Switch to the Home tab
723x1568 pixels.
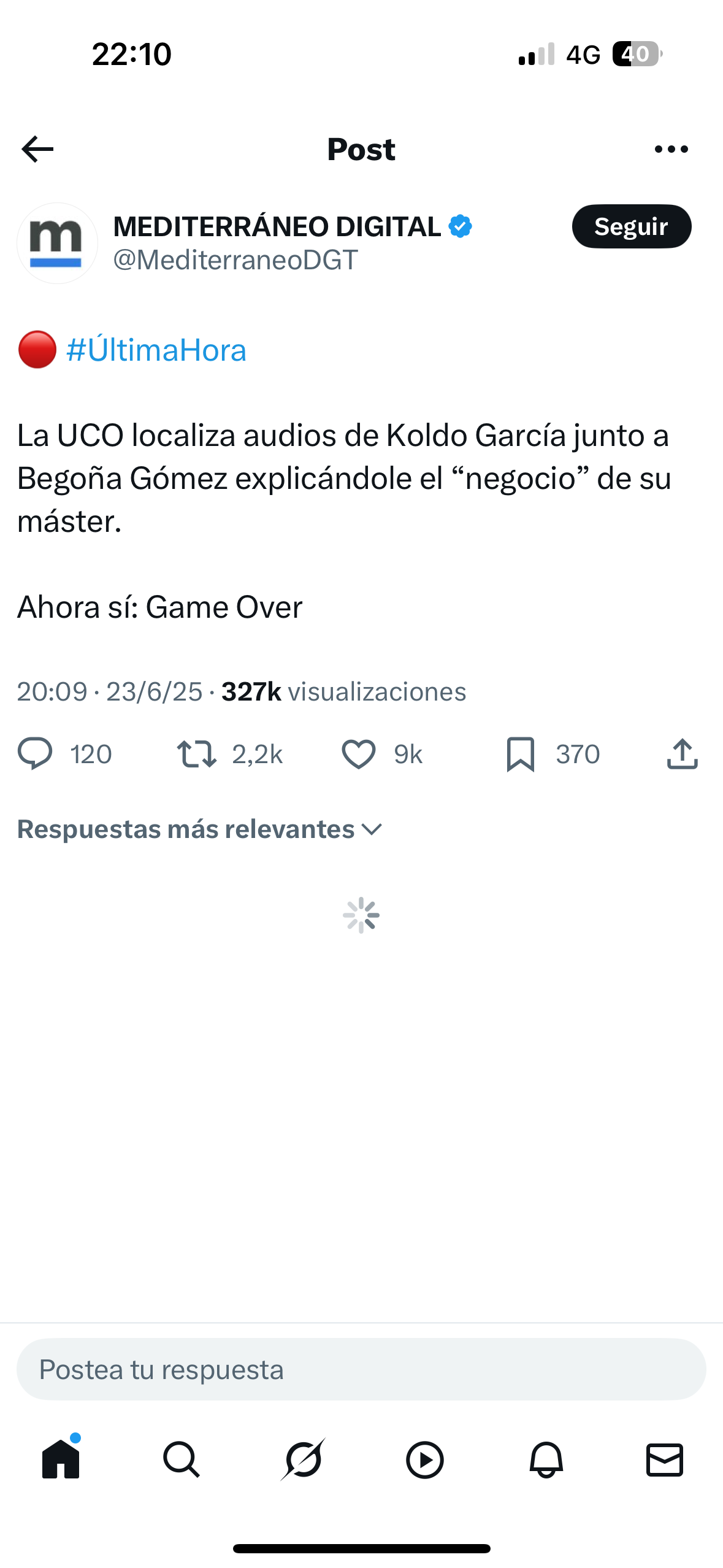tap(61, 1459)
